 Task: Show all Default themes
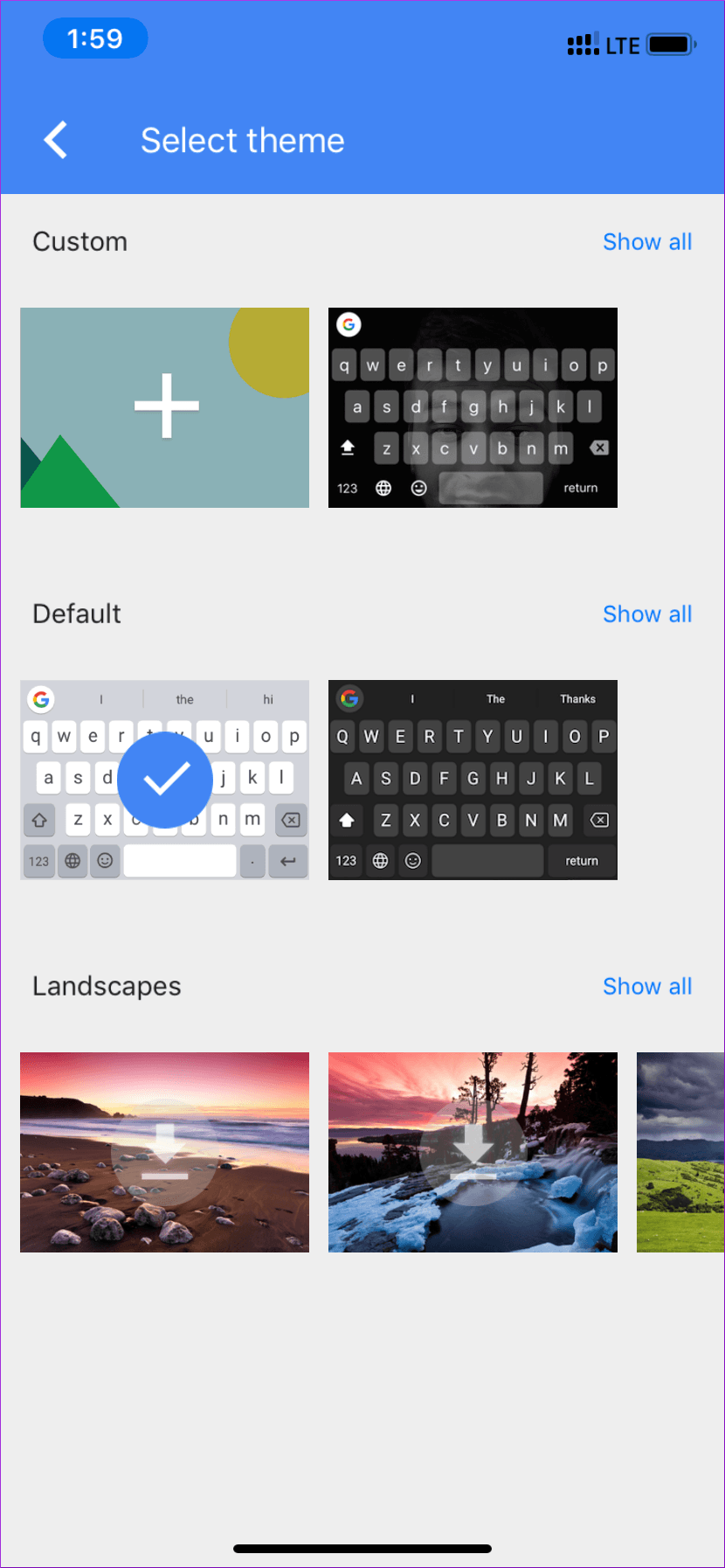click(646, 614)
